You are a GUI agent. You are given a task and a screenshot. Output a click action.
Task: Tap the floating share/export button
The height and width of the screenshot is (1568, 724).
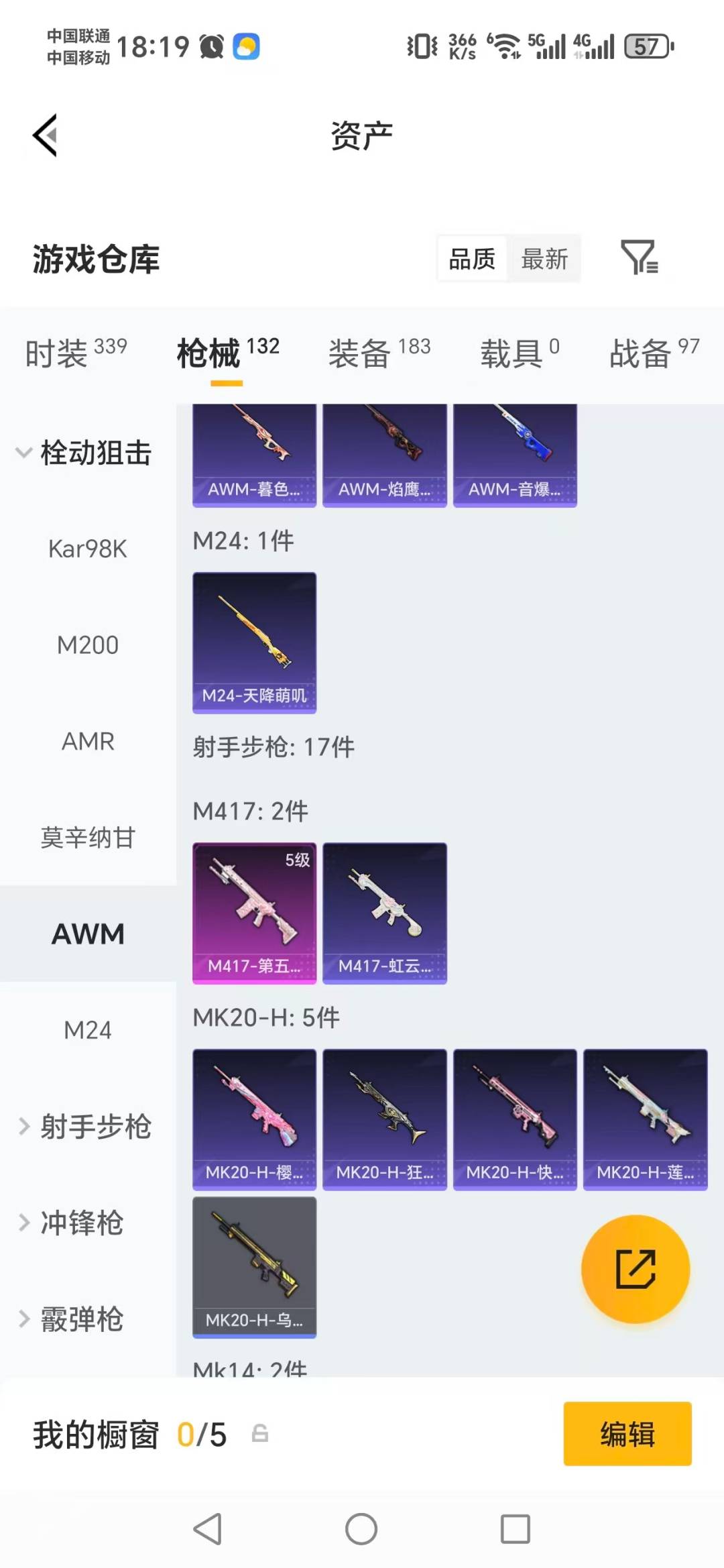[633, 1268]
